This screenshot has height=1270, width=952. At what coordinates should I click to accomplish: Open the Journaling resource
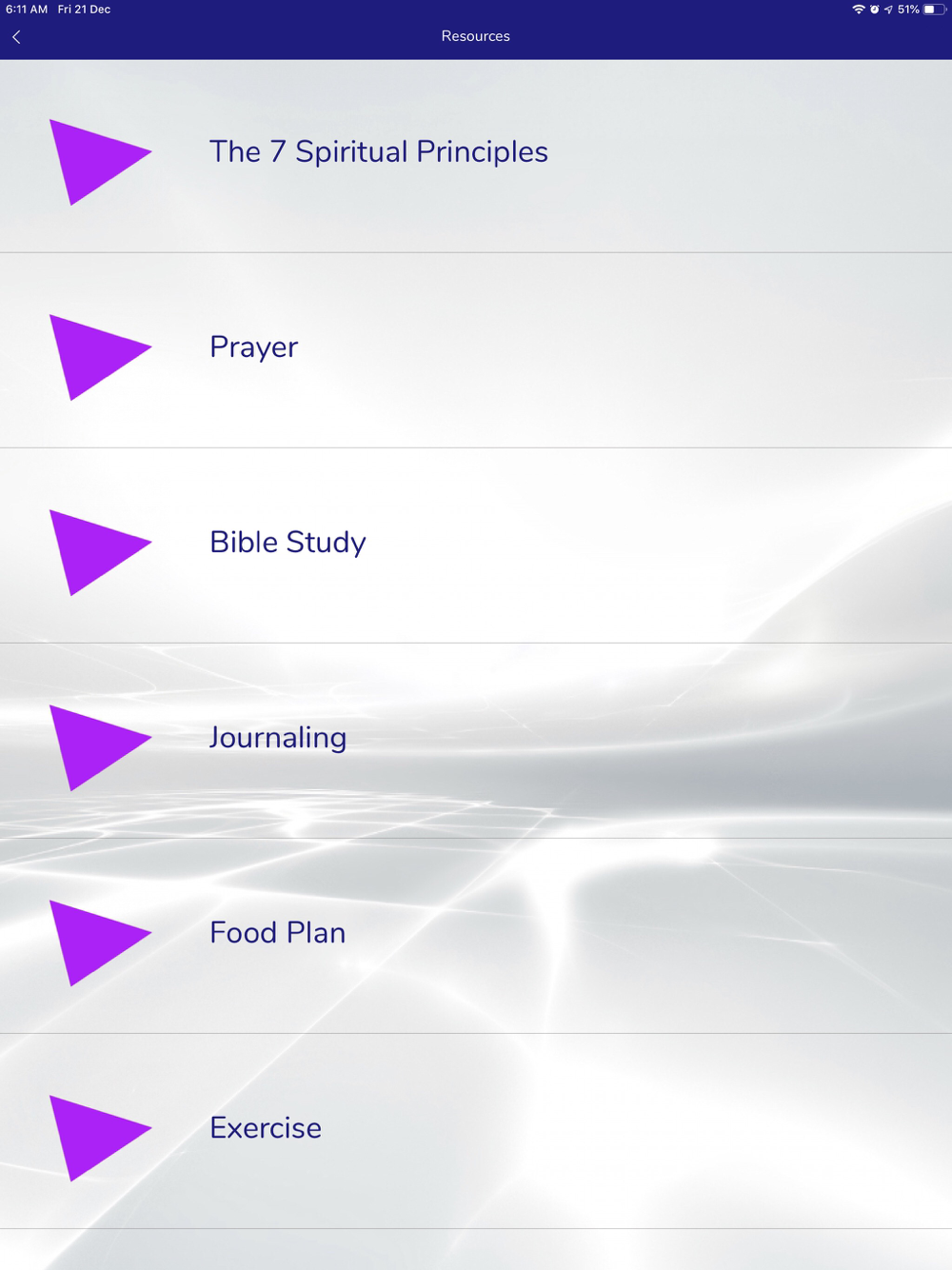pos(277,738)
